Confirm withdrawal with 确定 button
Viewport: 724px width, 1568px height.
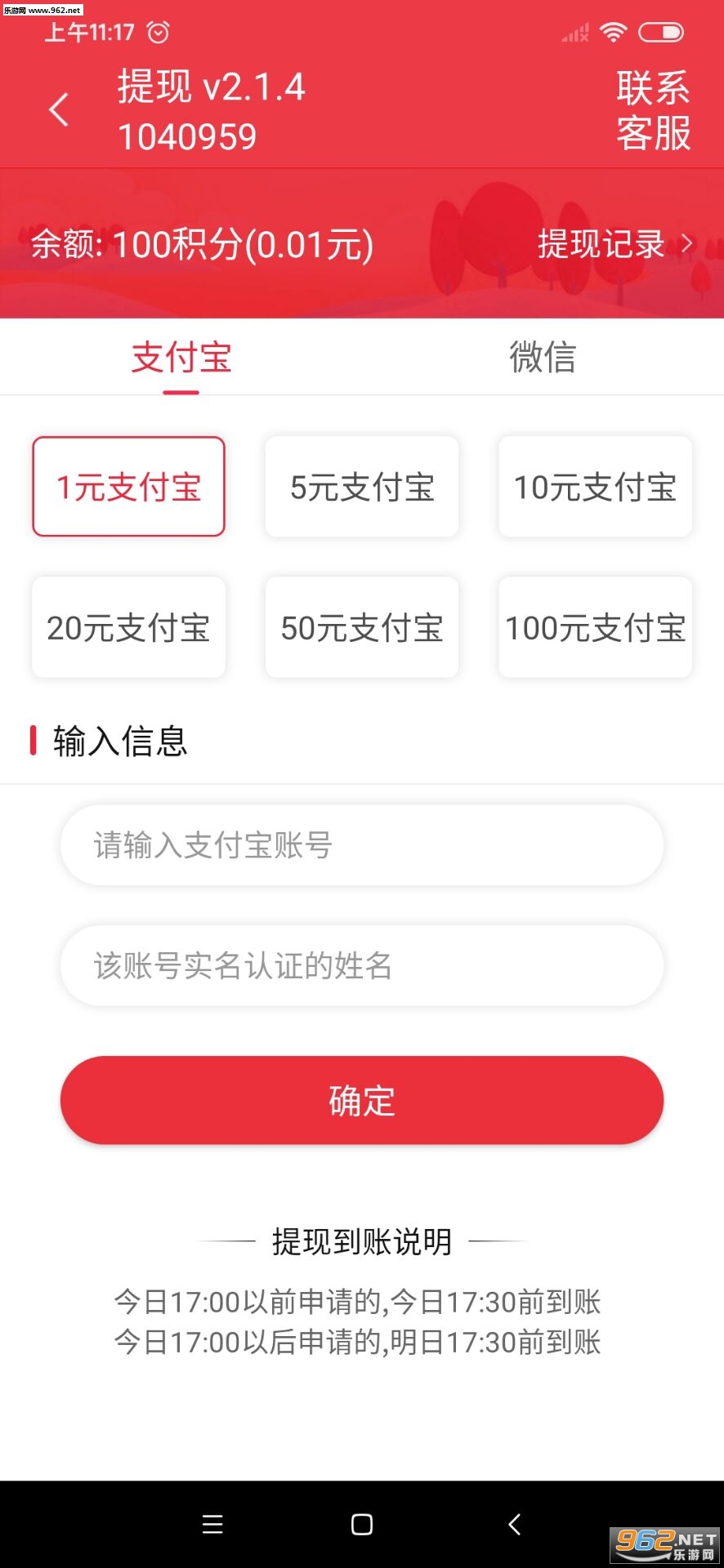tap(362, 1100)
